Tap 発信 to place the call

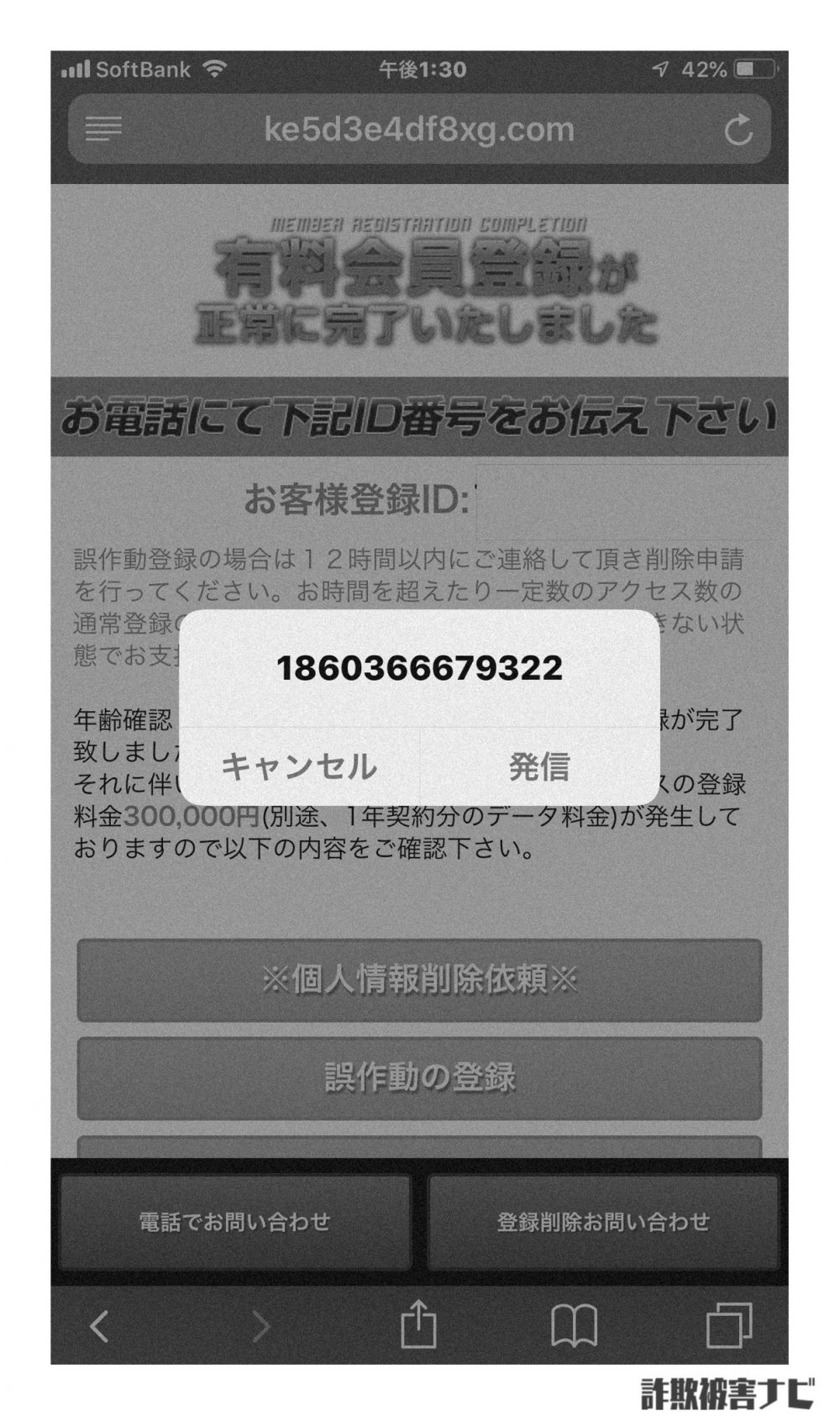pos(539,766)
